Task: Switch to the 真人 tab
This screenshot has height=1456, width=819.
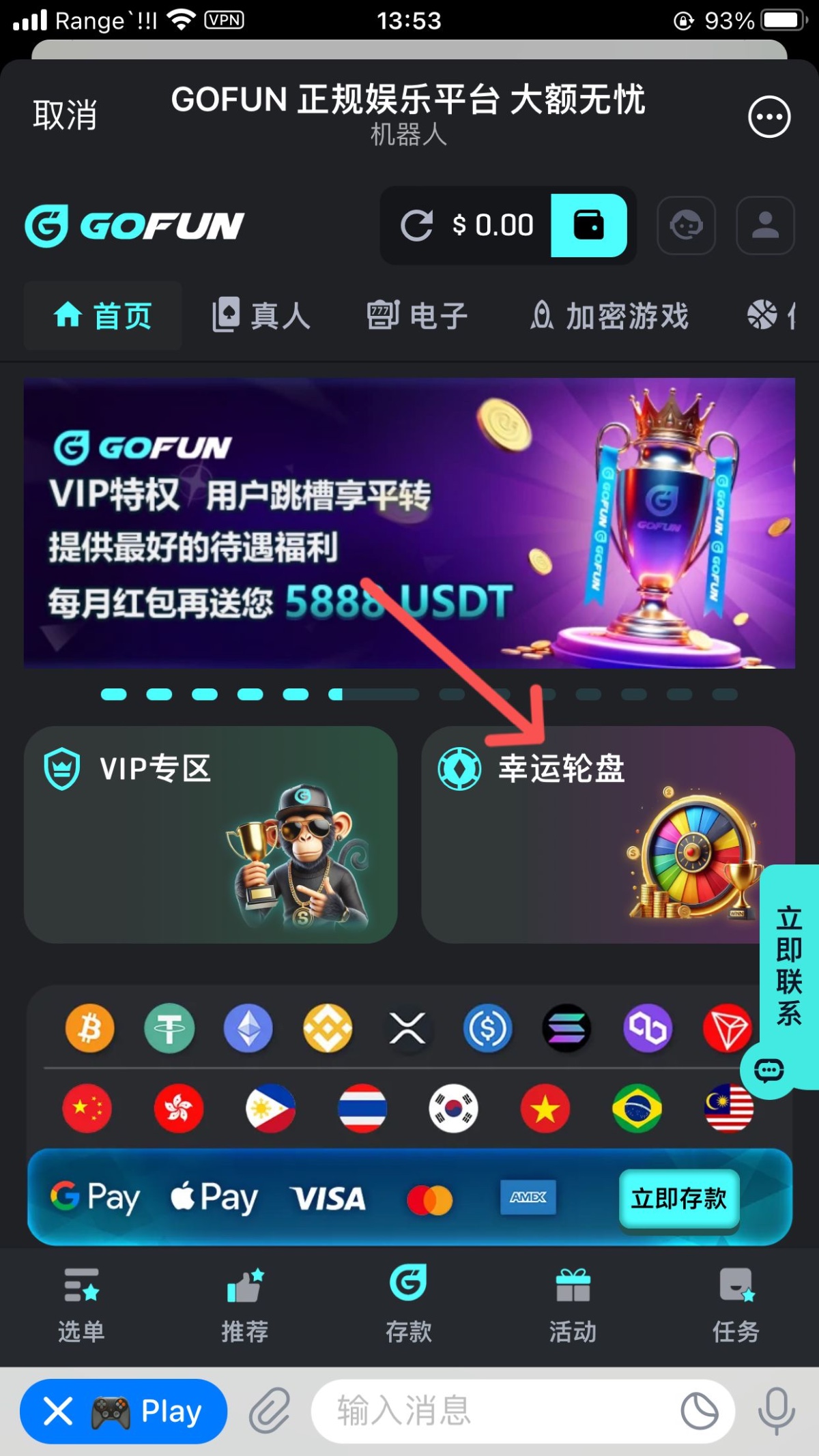Action: 261,316
